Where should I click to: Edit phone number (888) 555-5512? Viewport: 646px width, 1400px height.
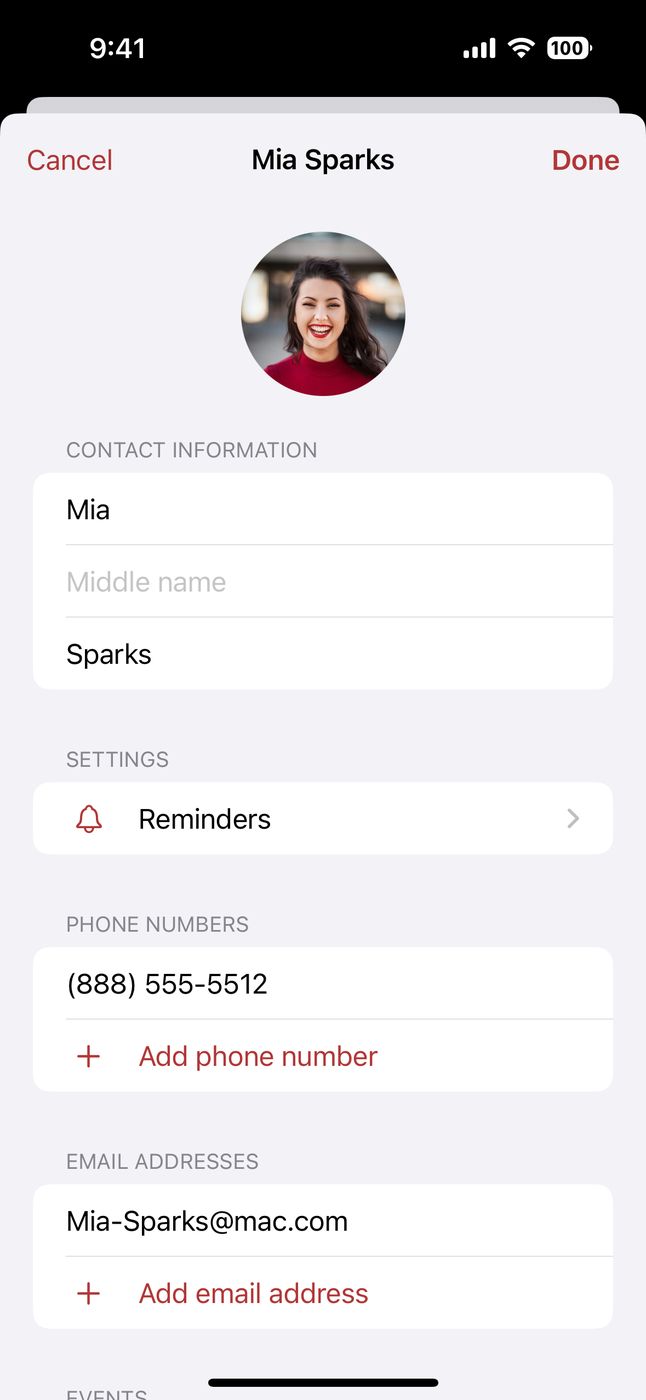pyautogui.click(x=322, y=984)
